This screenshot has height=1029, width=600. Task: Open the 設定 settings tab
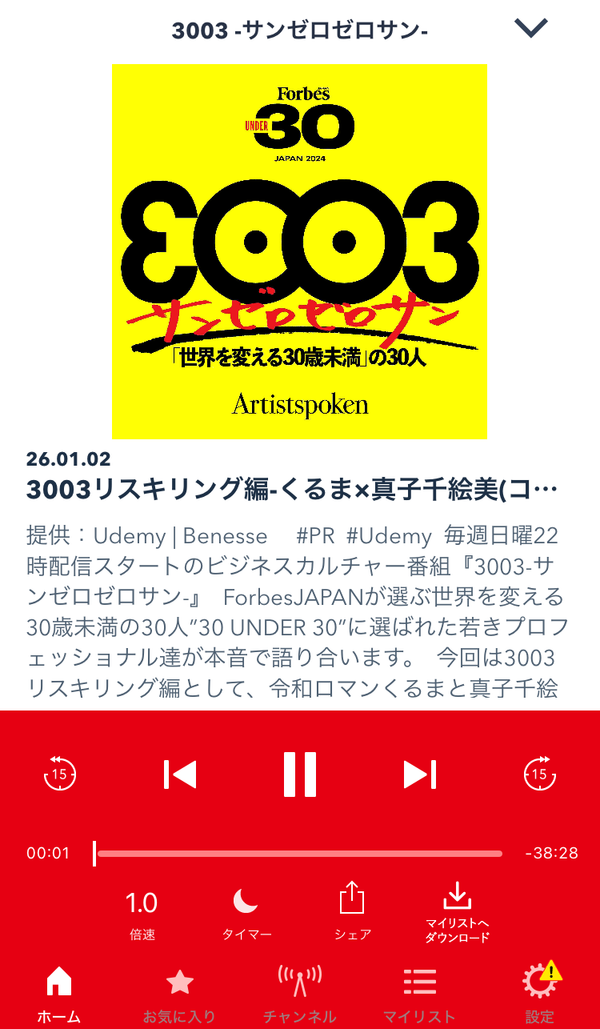pos(540,994)
